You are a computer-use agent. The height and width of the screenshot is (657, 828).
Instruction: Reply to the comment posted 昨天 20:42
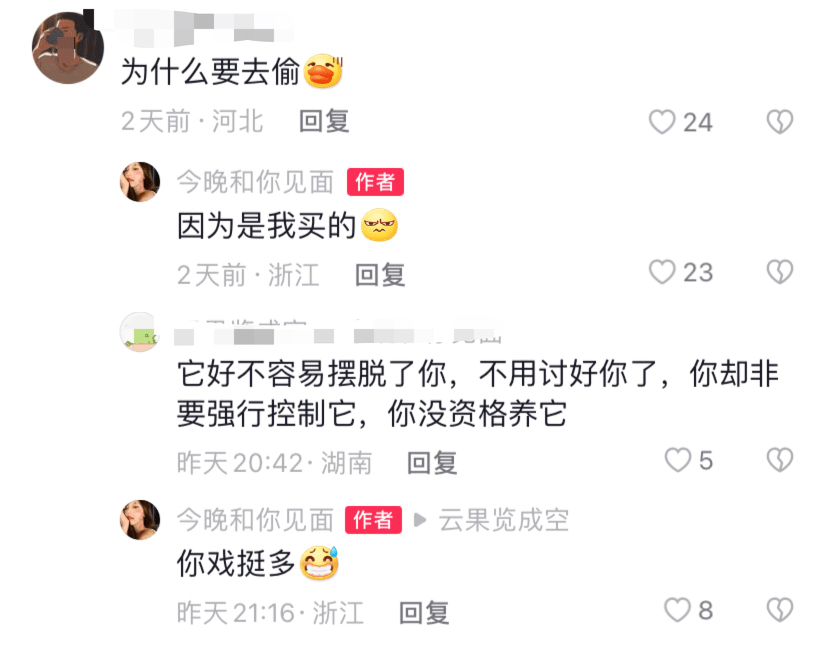pyautogui.click(x=432, y=462)
